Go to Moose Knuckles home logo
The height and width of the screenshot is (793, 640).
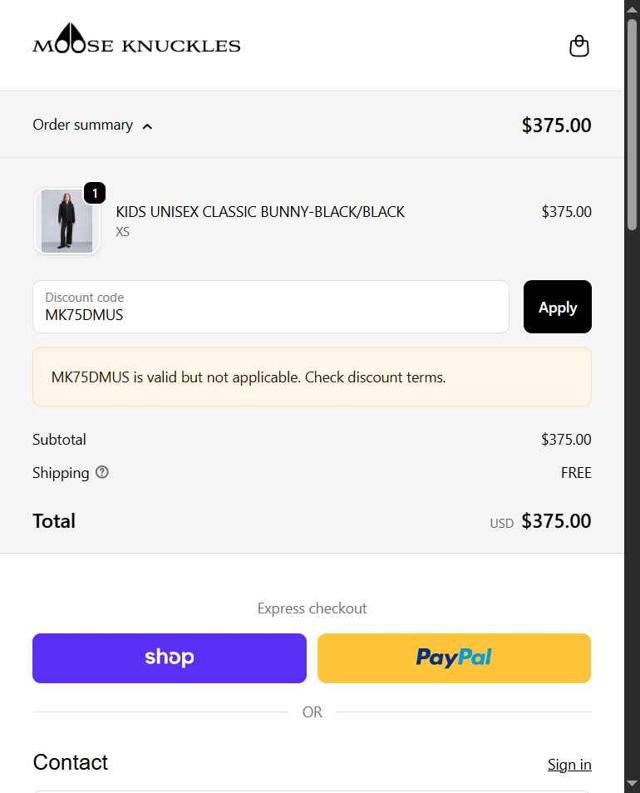tap(136, 42)
